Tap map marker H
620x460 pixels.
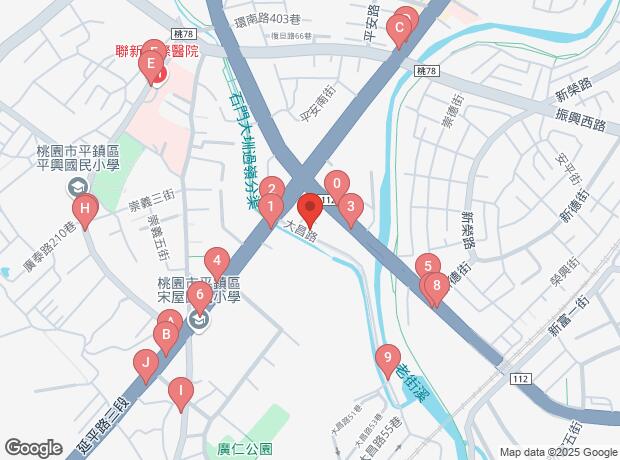click(x=85, y=212)
